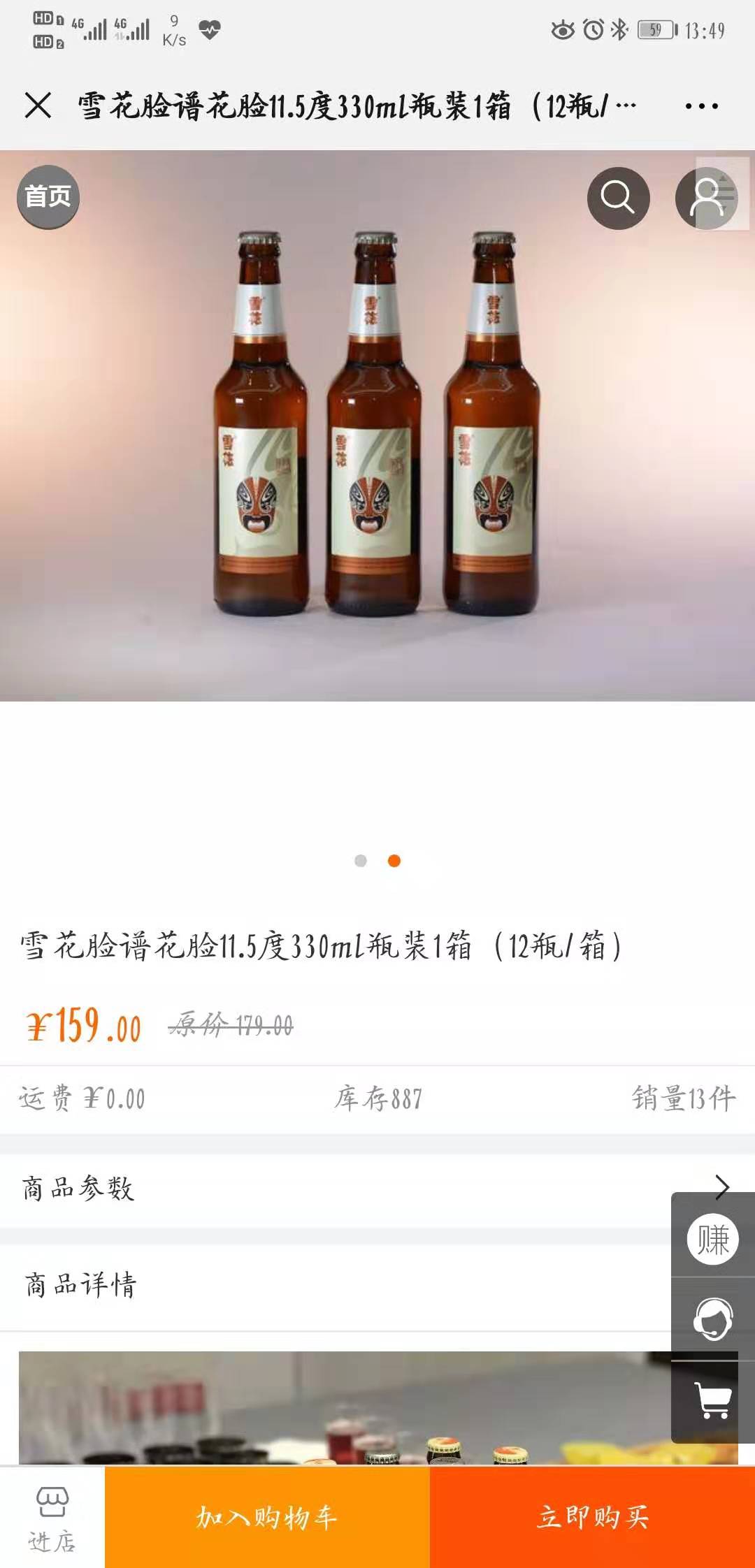755x1568 pixels.
Task: Tap the 赚 earn floating button
Action: [712, 1240]
